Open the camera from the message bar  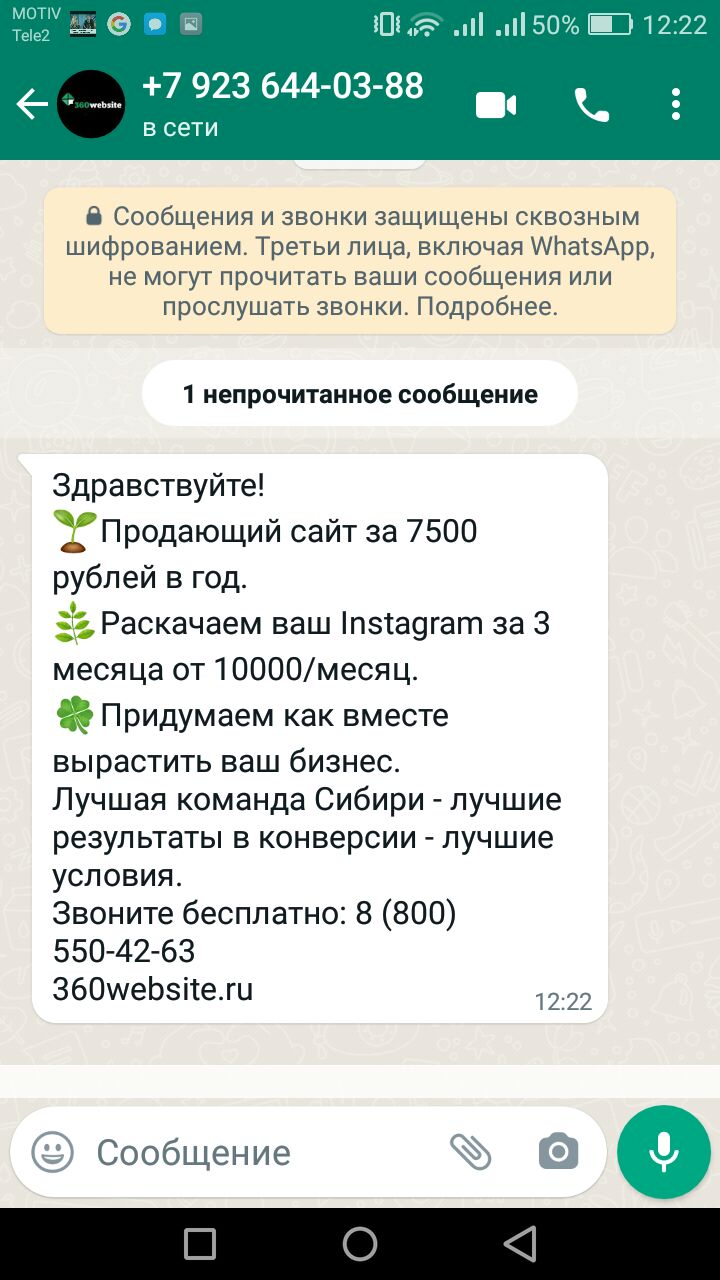coord(558,1152)
